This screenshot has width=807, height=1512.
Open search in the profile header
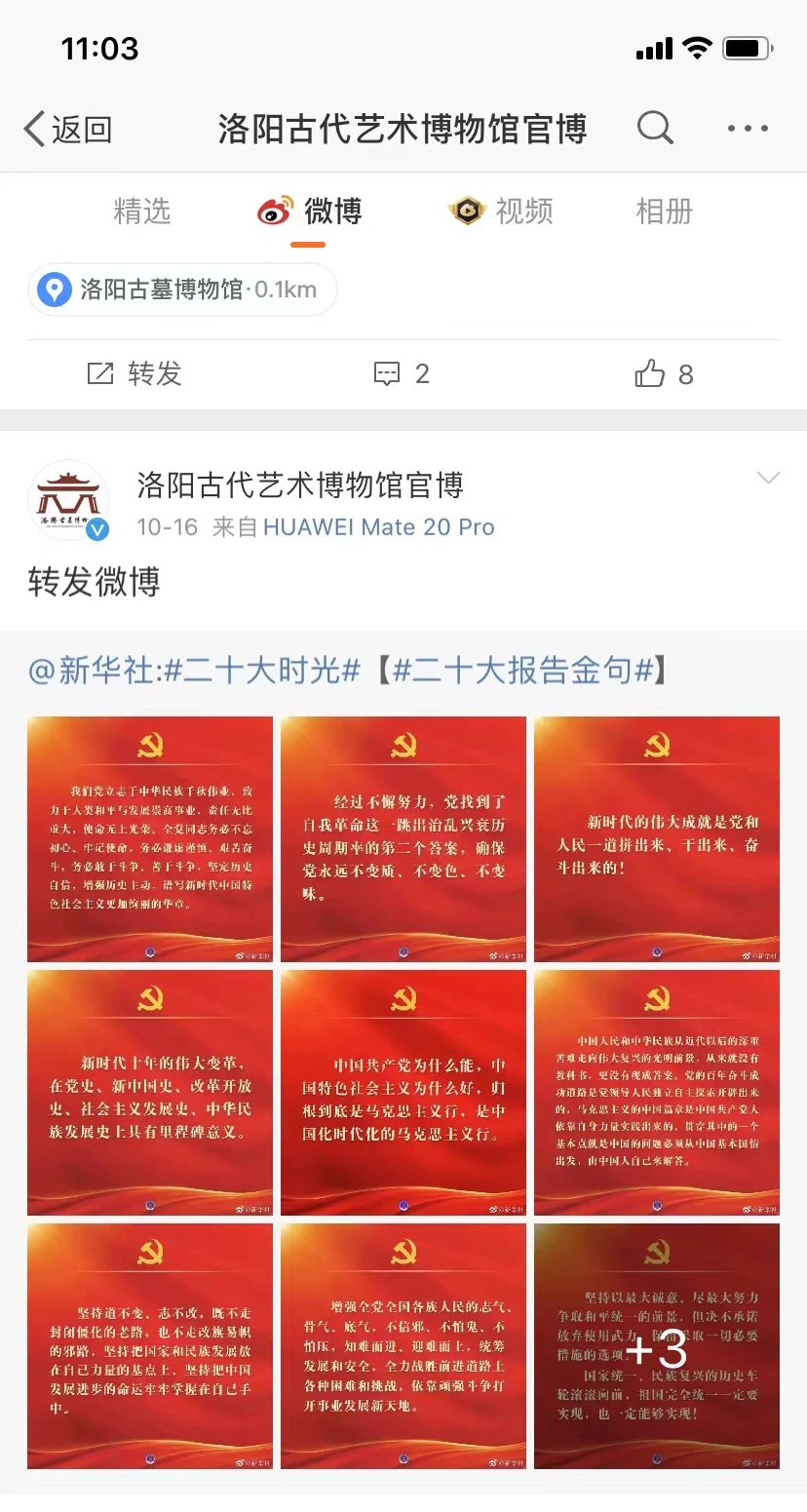[655, 128]
